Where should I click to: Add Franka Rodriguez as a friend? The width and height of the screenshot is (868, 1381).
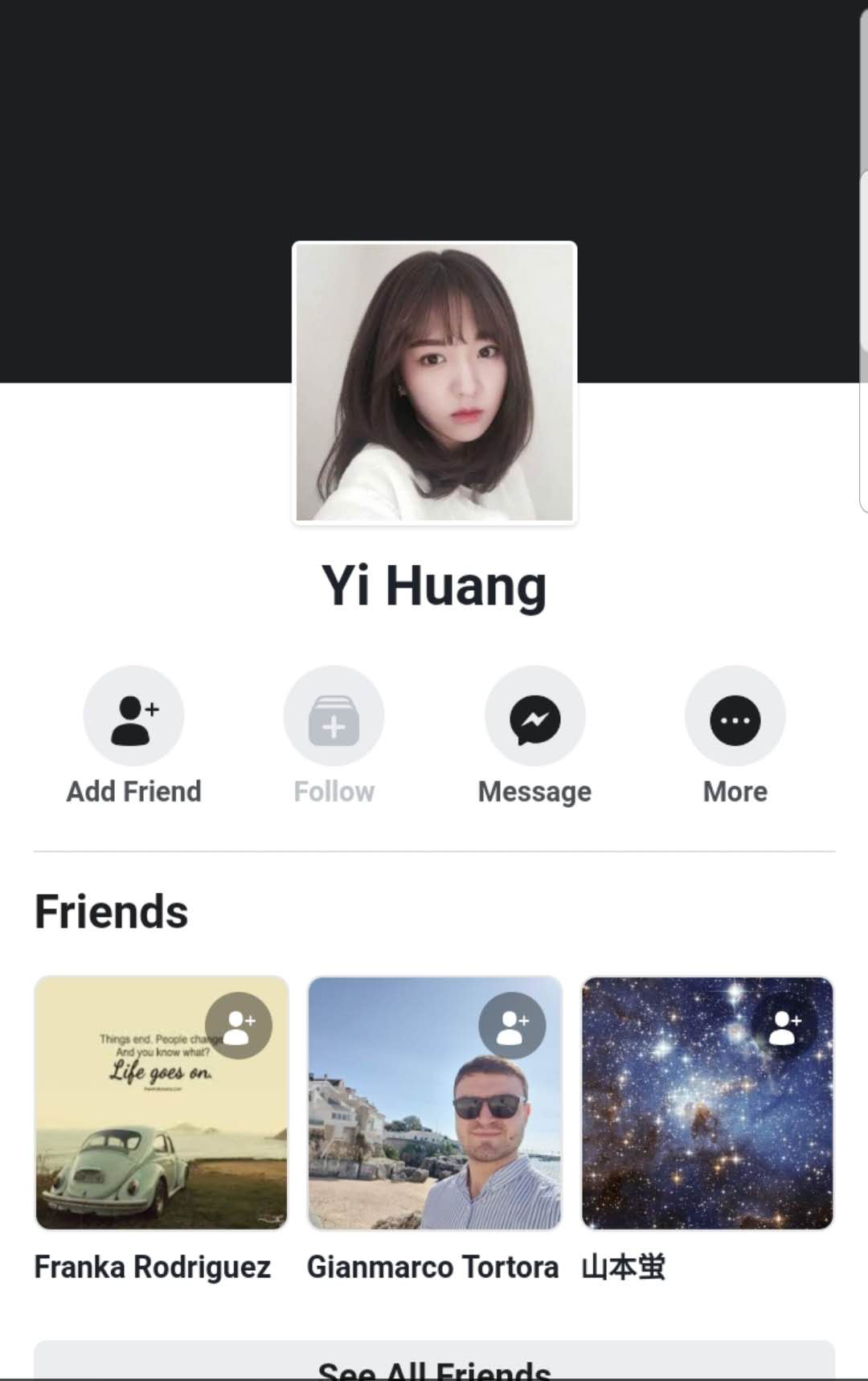click(x=239, y=1026)
